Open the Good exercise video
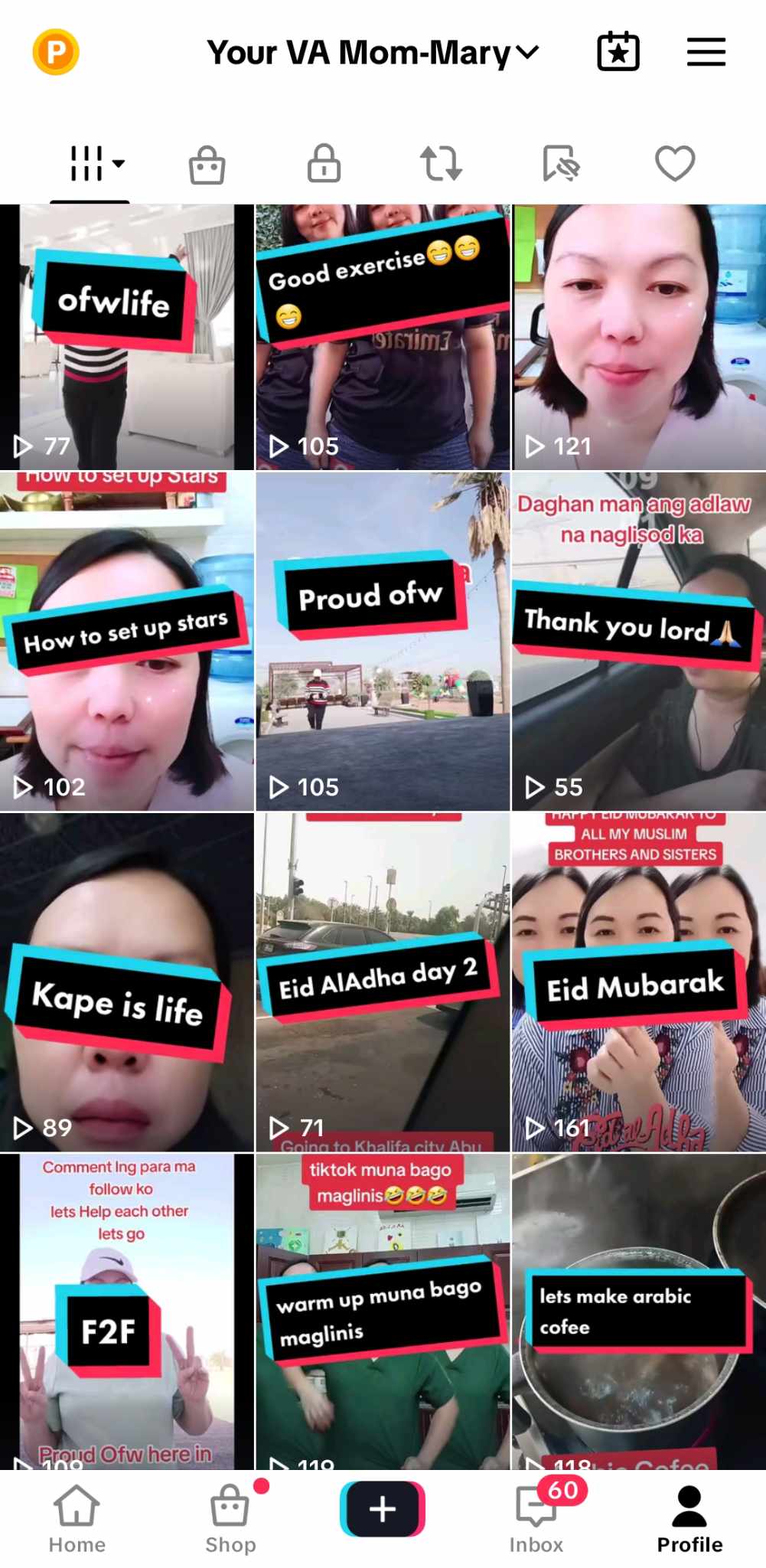The width and height of the screenshot is (766, 1568). point(383,337)
